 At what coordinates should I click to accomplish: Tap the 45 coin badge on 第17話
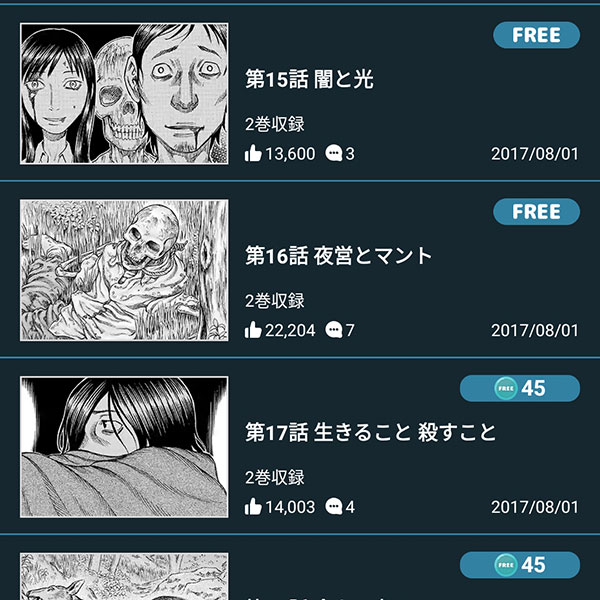520,388
